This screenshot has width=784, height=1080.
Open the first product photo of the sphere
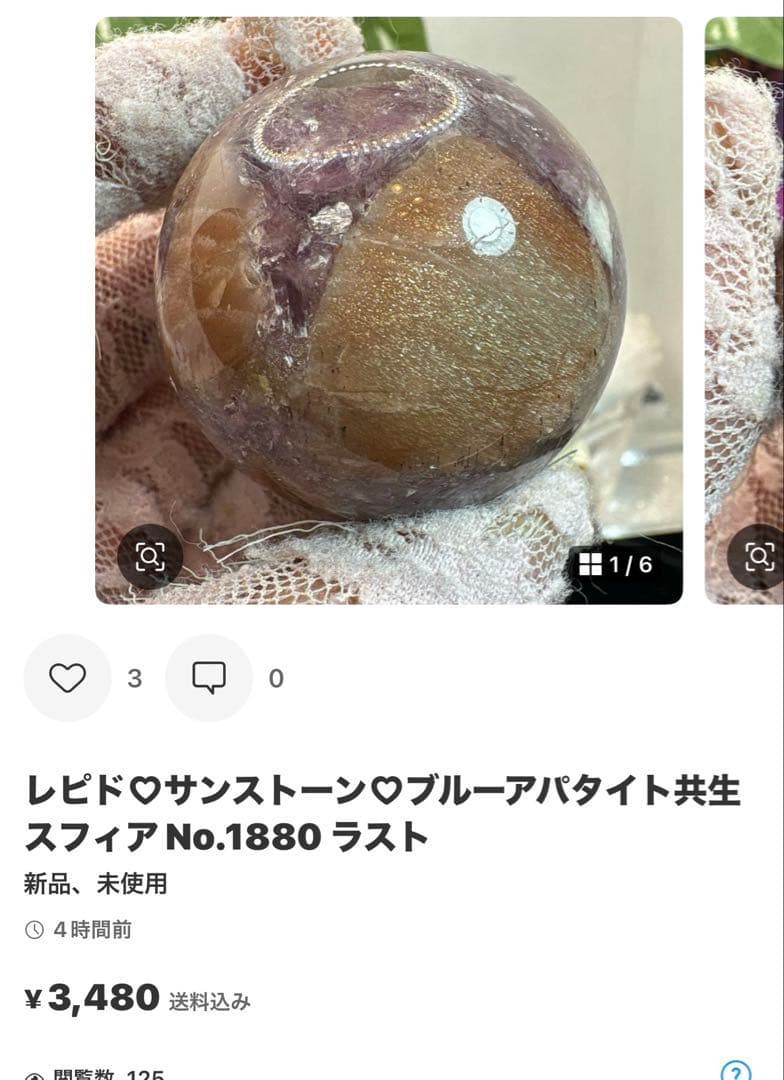tap(388, 300)
